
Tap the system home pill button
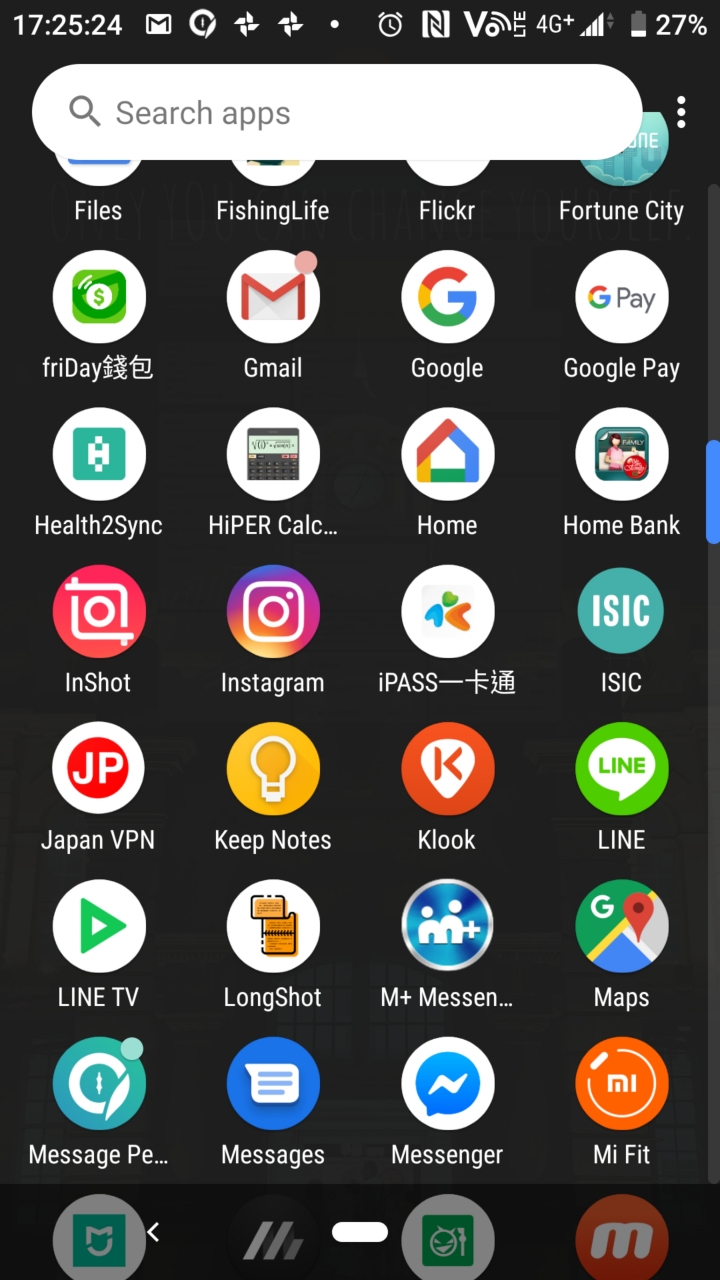coord(360,1232)
